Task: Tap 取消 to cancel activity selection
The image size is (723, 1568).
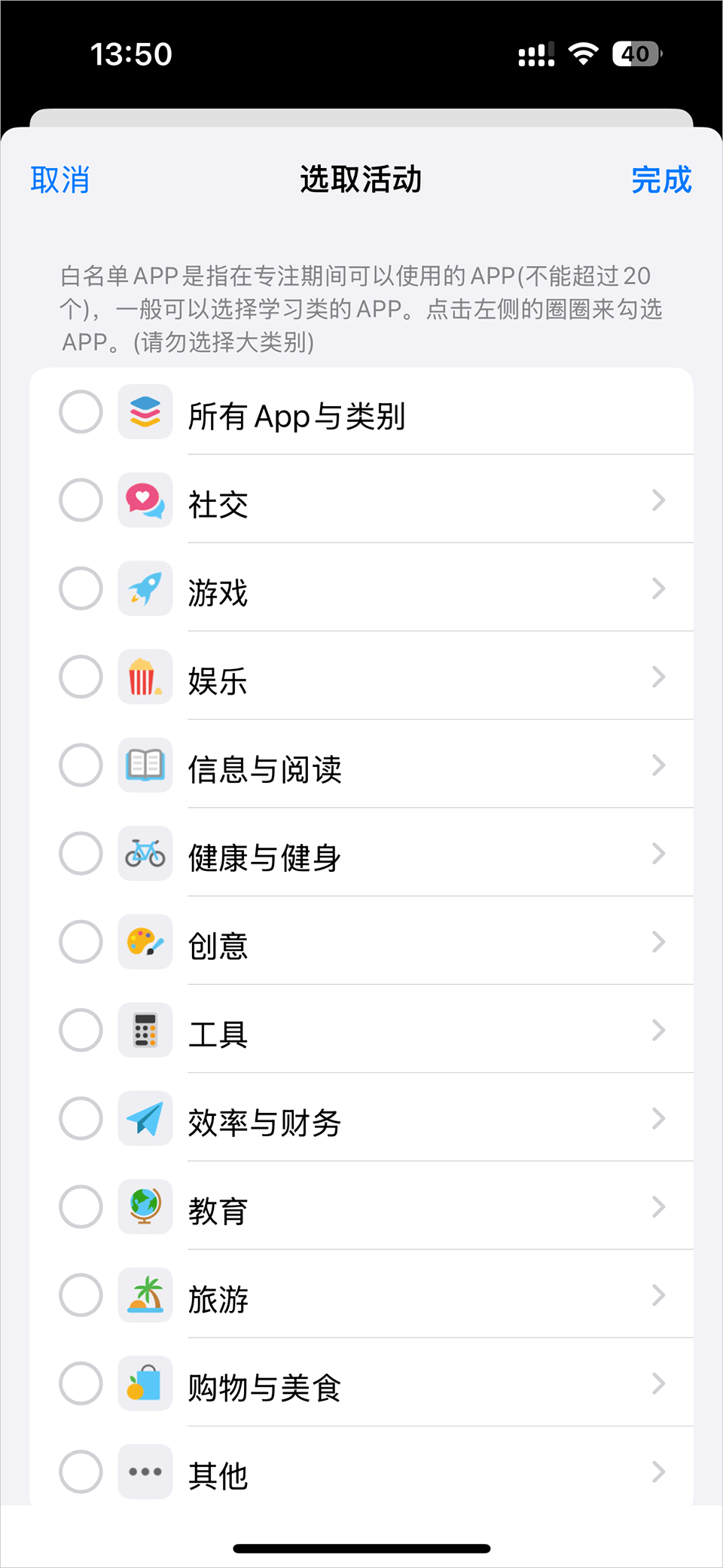Action: (x=60, y=180)
